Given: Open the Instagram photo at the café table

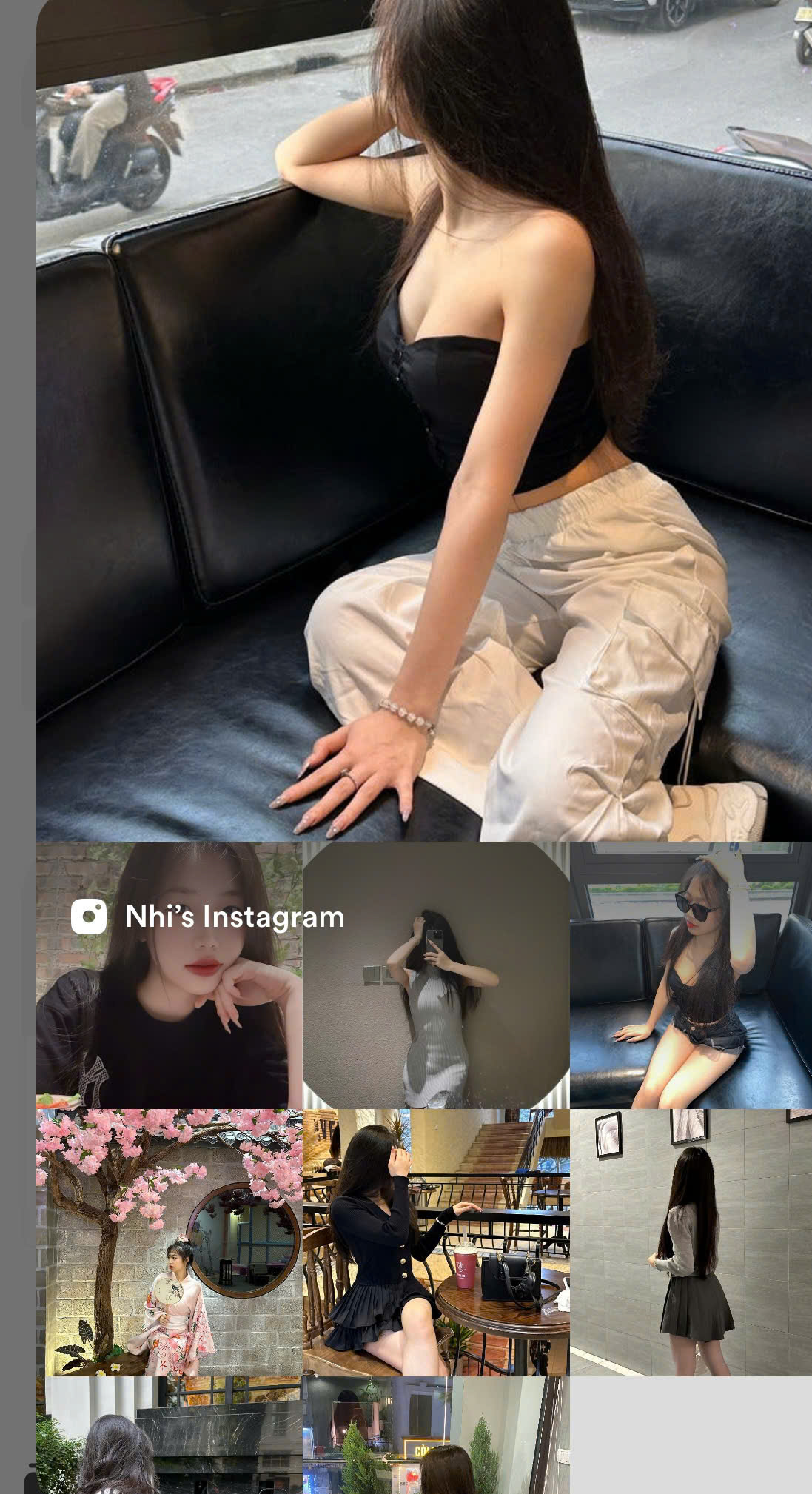Looking at the screenshot, I should 436,1242.
